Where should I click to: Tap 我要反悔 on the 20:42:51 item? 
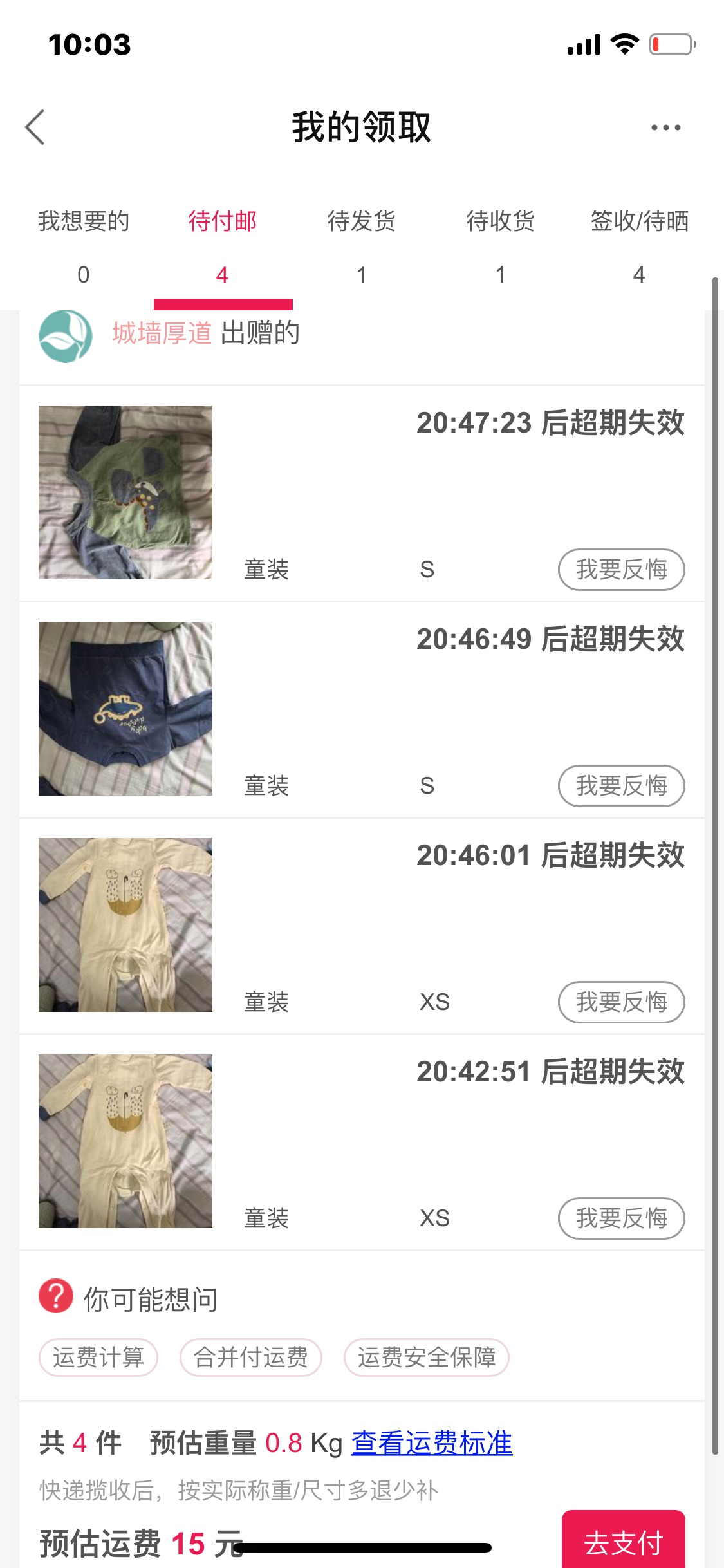point(621,1218)
